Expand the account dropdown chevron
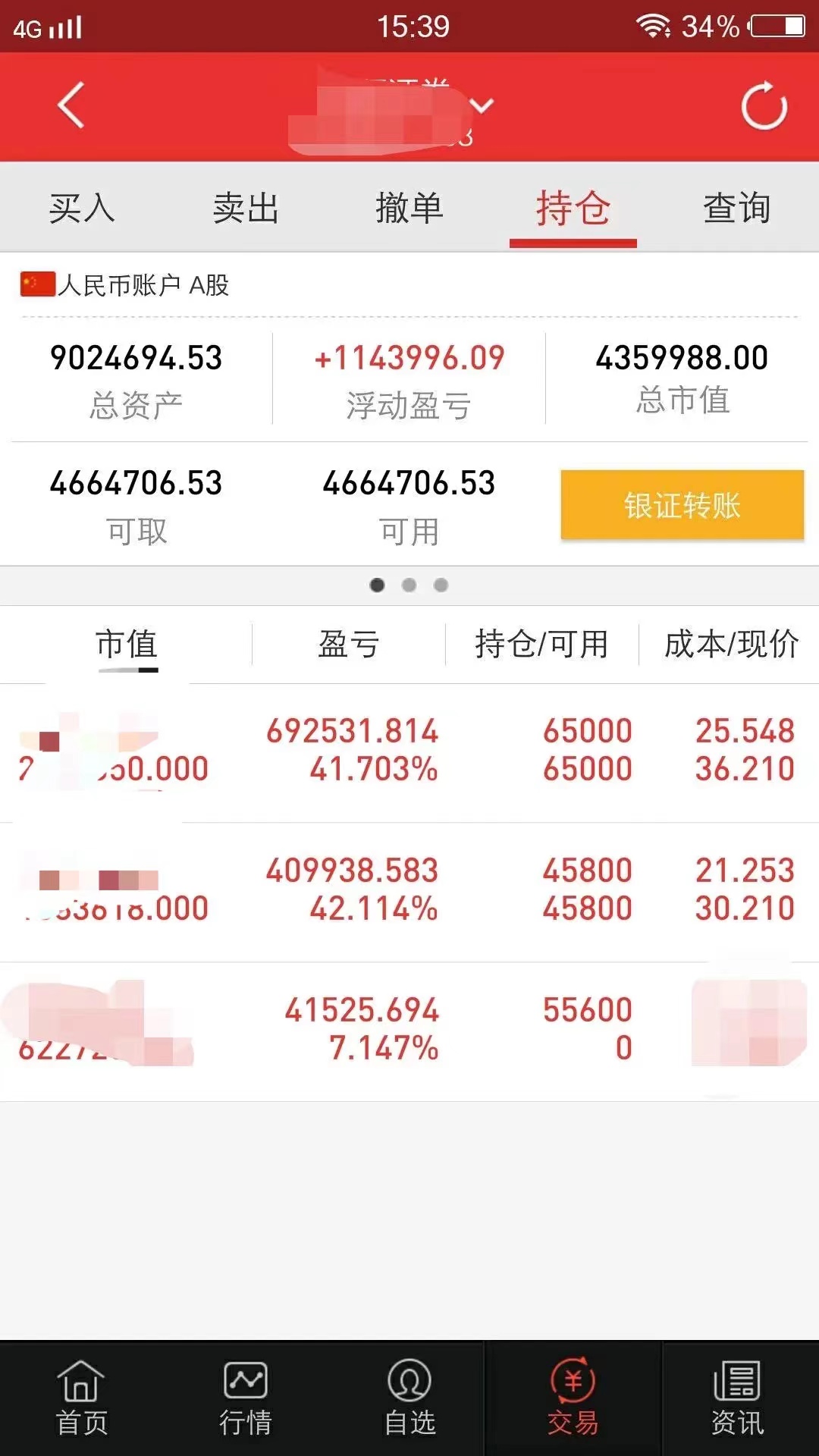Viewport: 819px width, 1456px height. click(x=482, y=105)
